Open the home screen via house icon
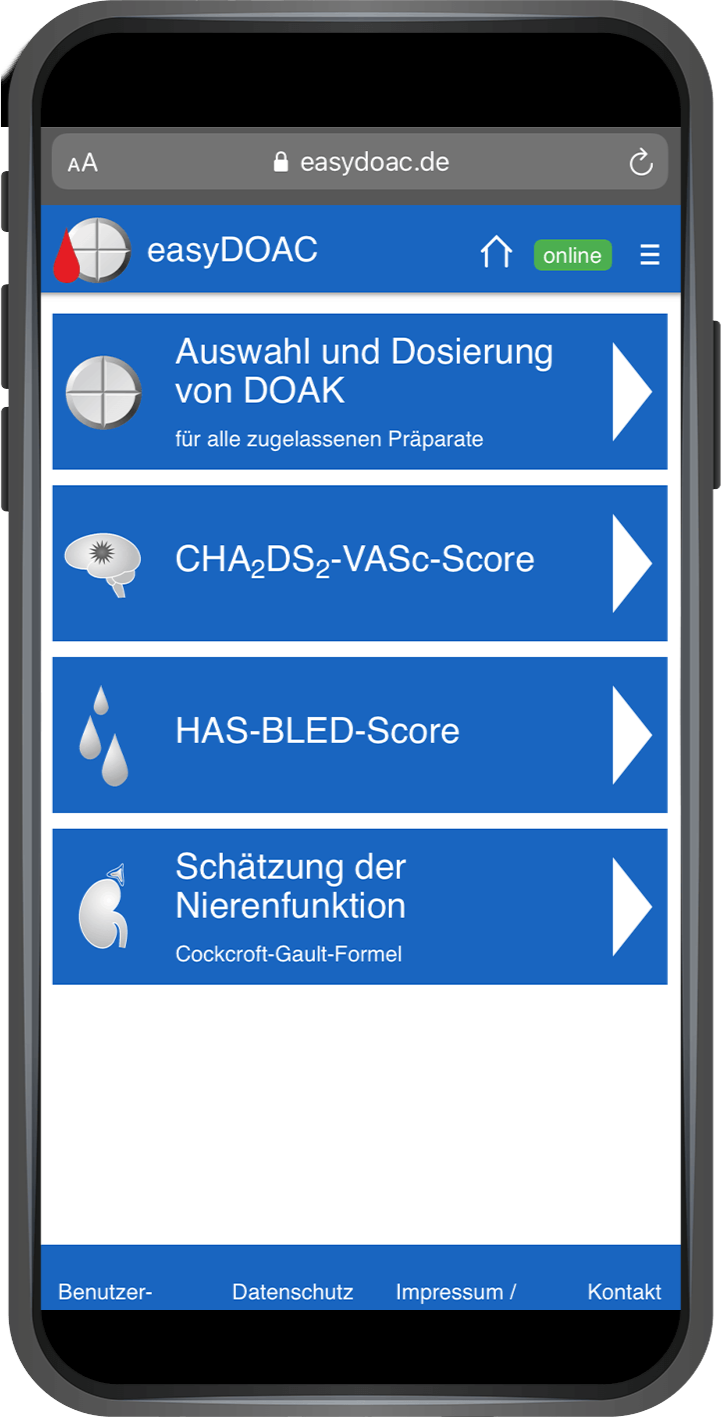721x1417 pixels. 496,253
